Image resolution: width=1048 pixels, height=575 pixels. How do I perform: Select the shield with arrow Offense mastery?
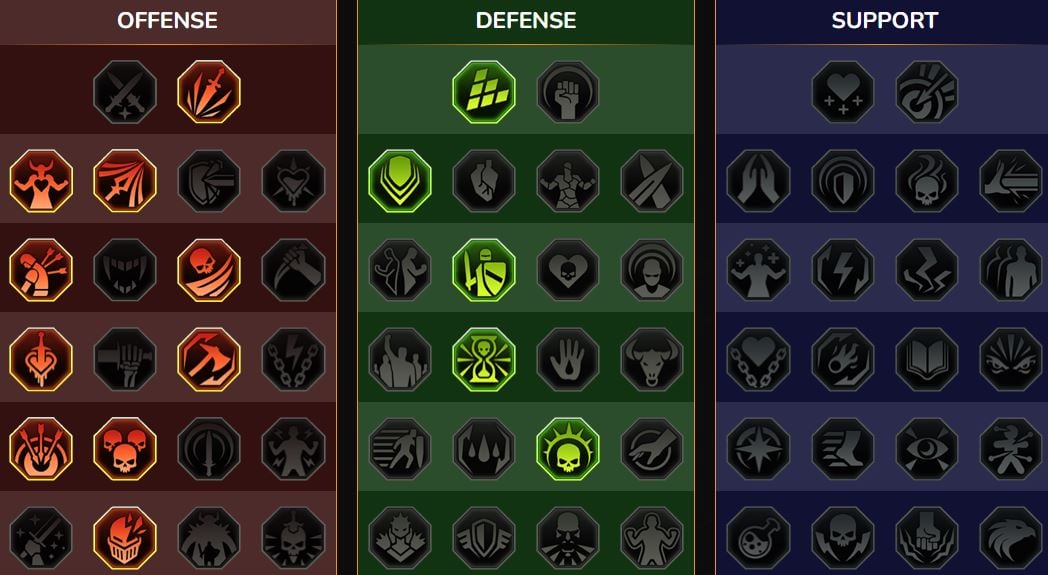(209, 182)
